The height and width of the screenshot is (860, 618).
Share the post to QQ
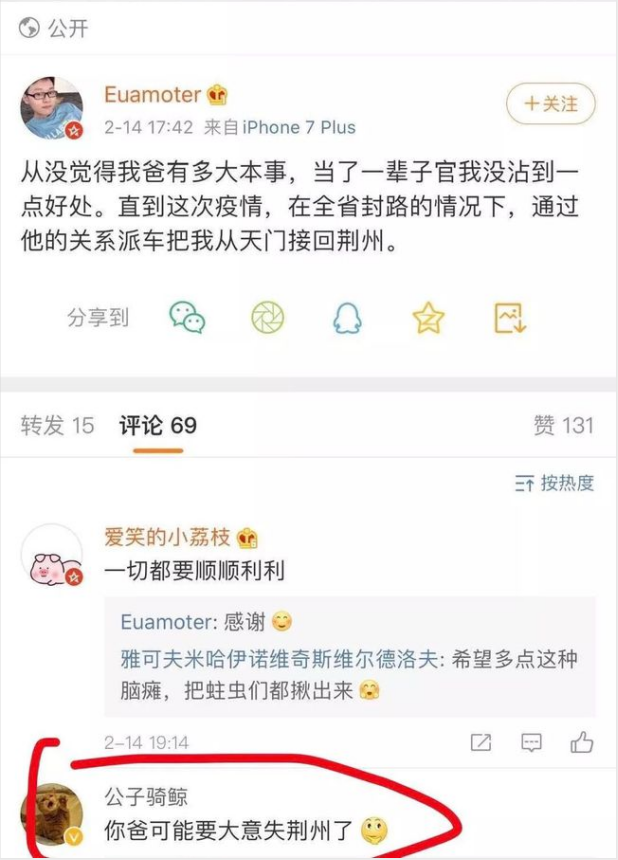(347, 317)
